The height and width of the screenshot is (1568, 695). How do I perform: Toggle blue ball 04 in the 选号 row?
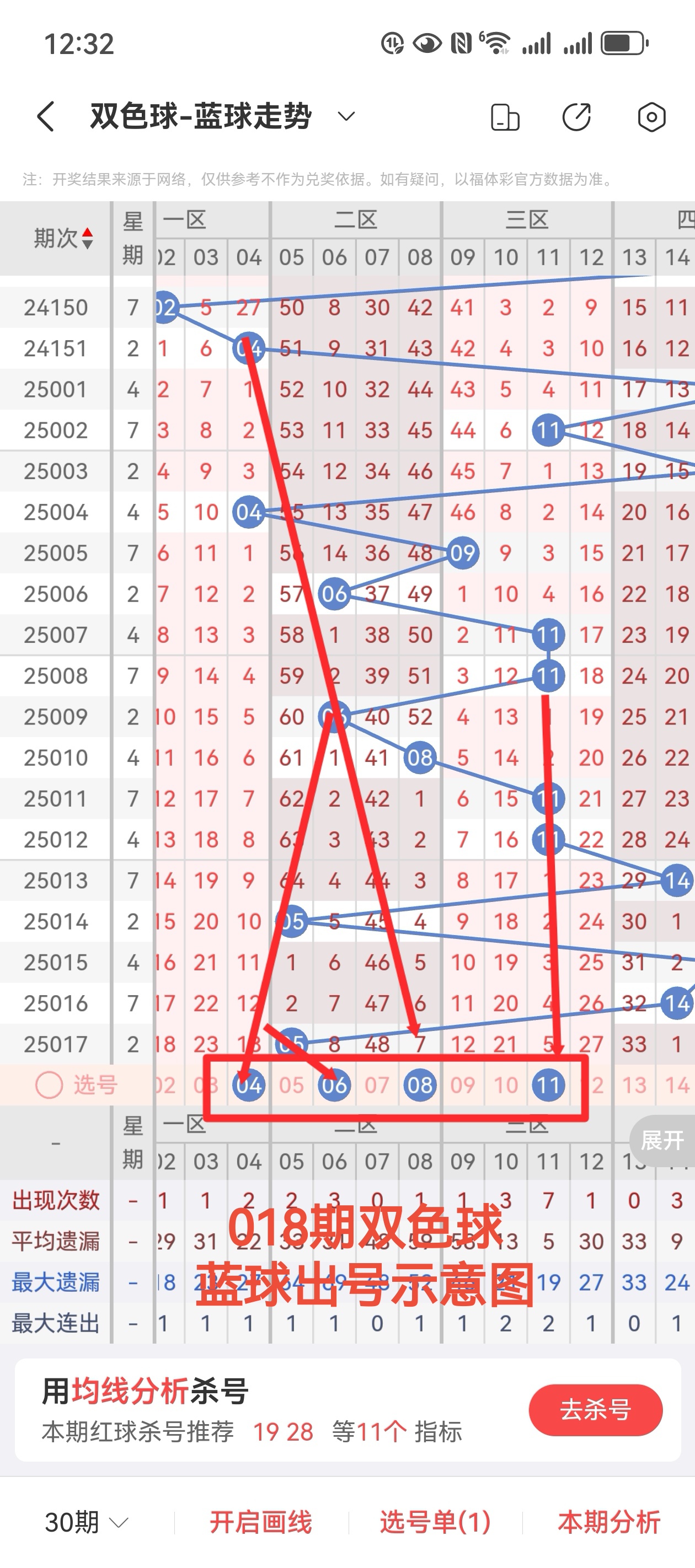coord(249,1084)
